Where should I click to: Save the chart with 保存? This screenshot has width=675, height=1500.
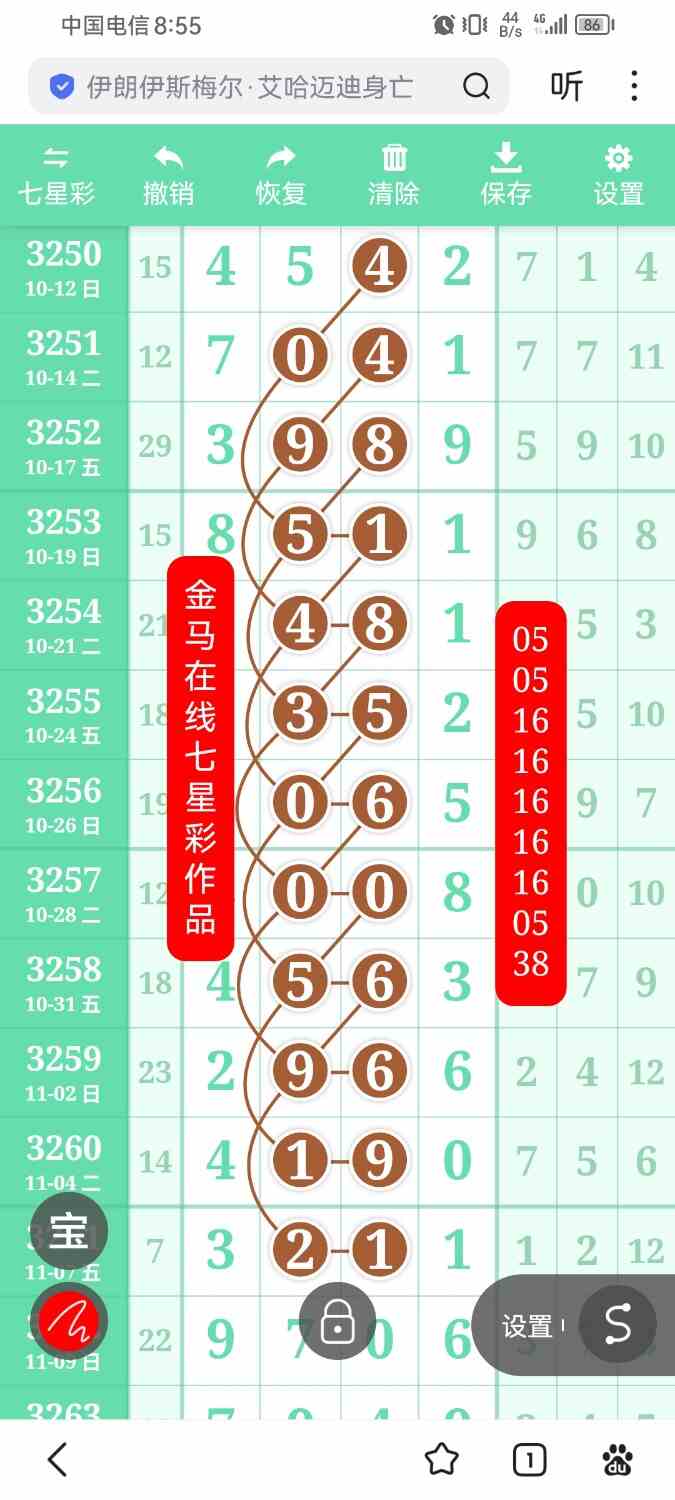[506, 176]
